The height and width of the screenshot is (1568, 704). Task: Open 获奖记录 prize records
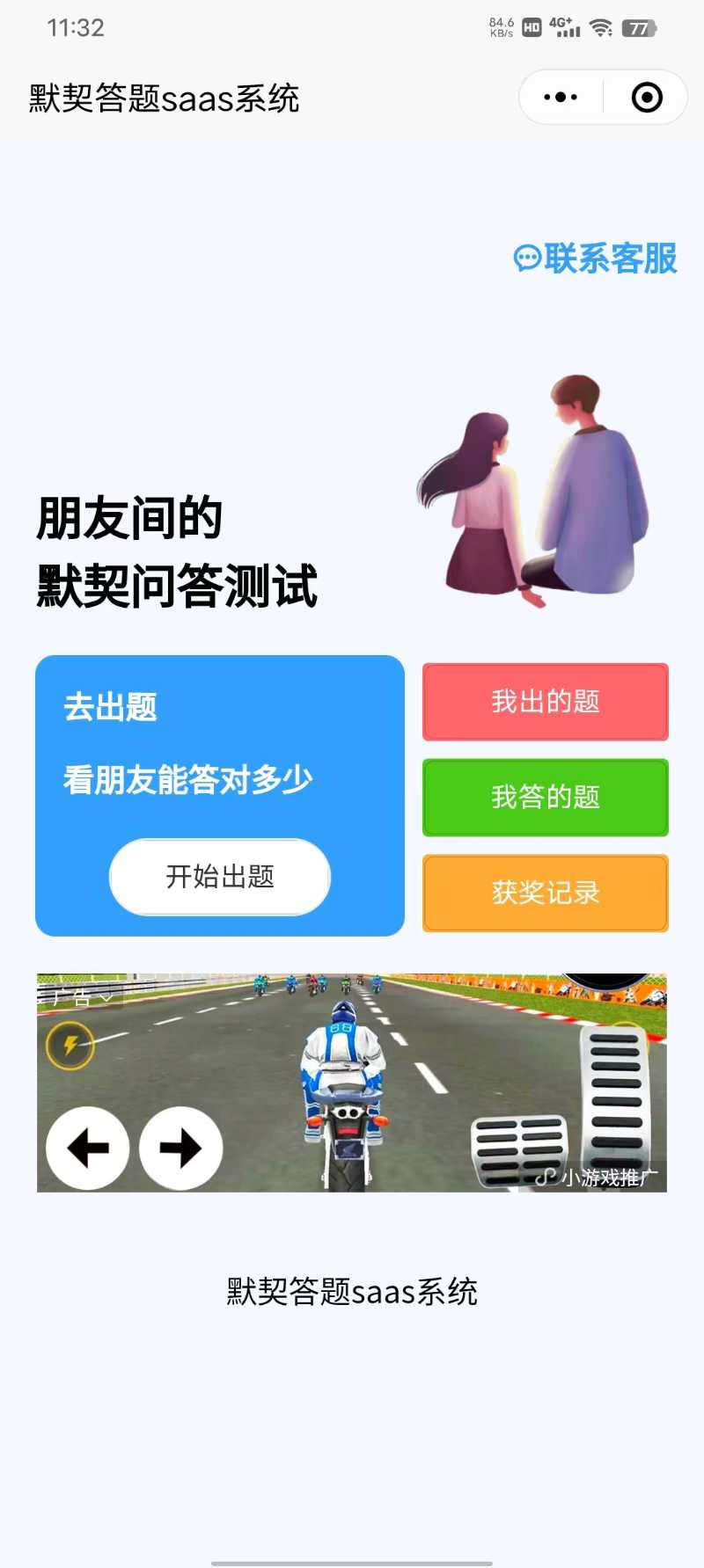pyautogui.click(x=545, y=893)
